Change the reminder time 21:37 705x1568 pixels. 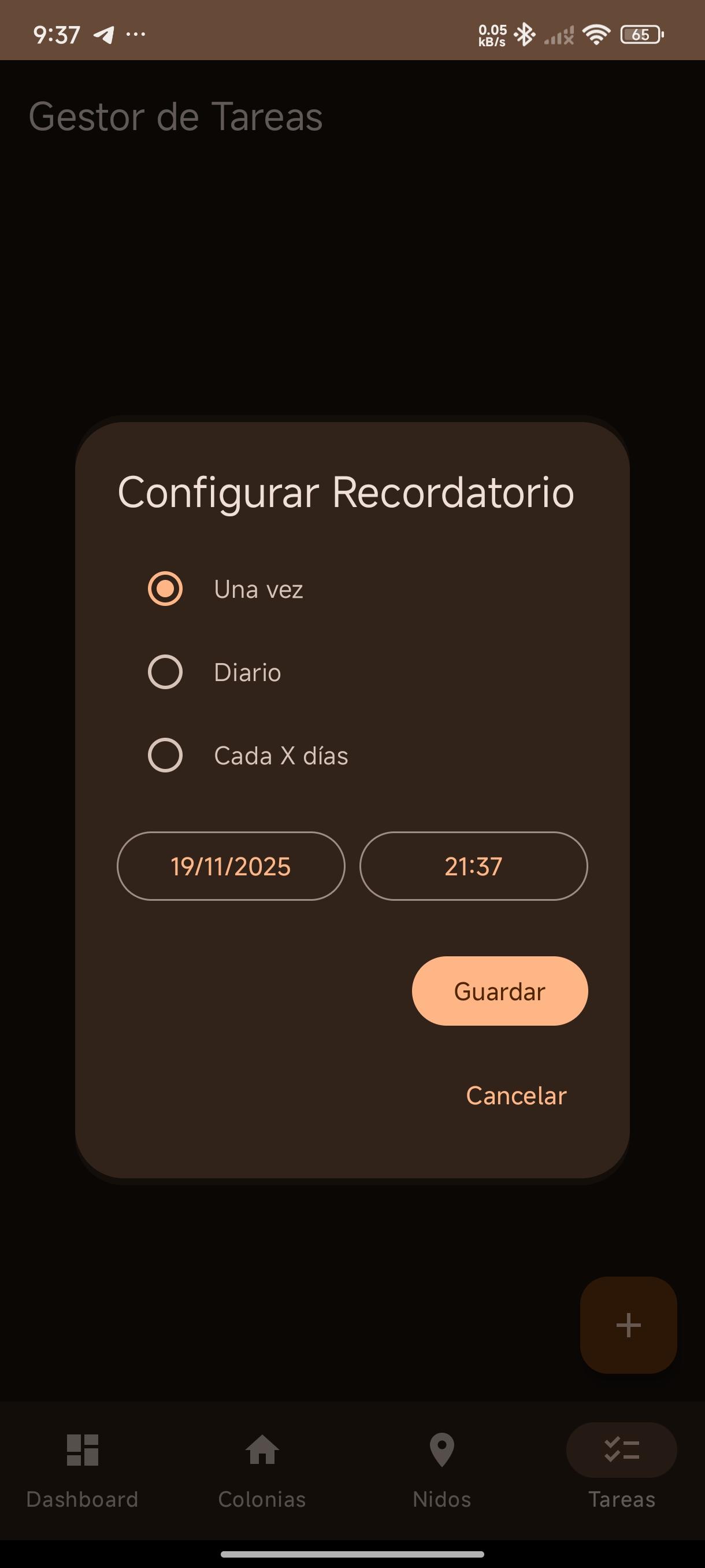pyautogui.click(x=473, y=866)
